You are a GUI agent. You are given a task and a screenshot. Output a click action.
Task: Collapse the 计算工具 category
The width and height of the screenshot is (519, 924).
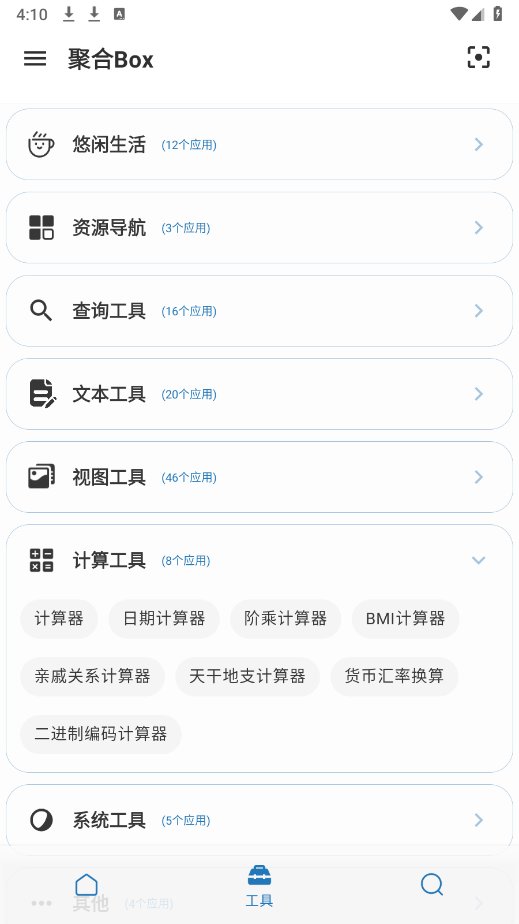coord(259,560)
